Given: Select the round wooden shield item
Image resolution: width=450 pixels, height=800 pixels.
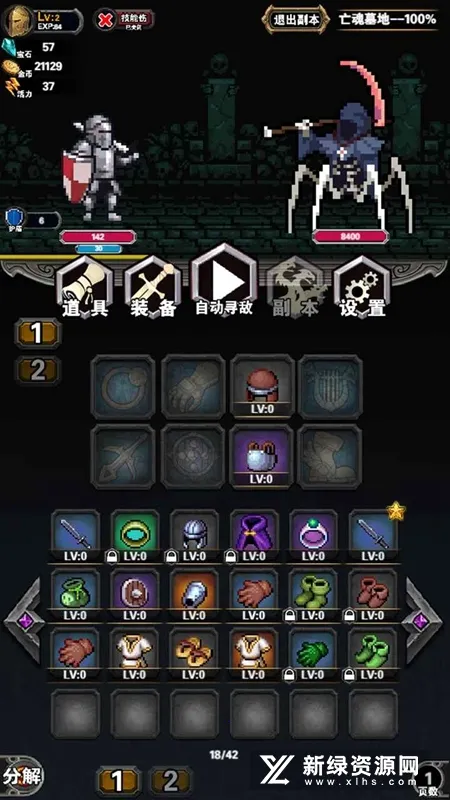Looking at the screenshot, I should pyautogui.click(x=135, y=595).
